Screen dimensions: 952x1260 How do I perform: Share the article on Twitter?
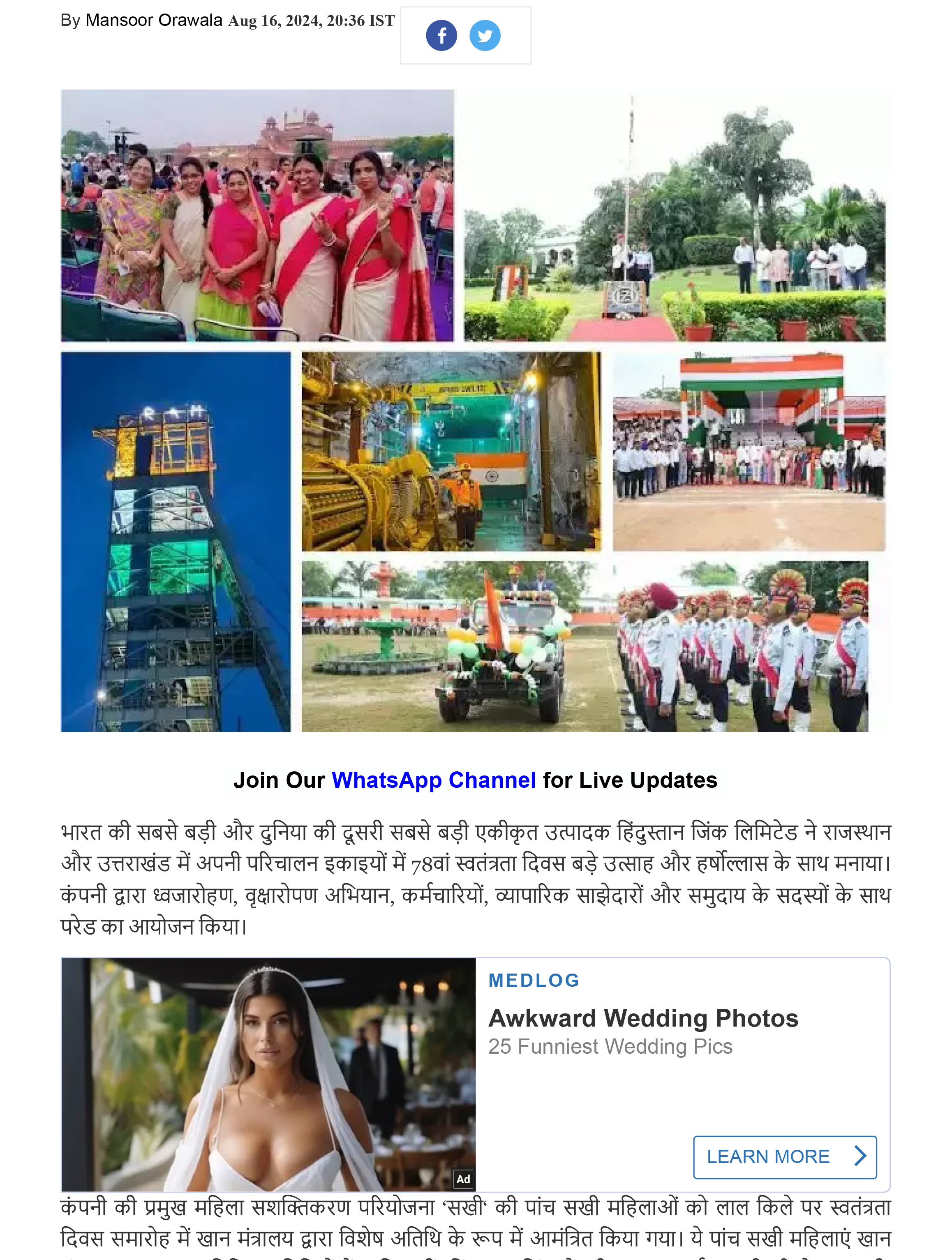pos(484,35)
